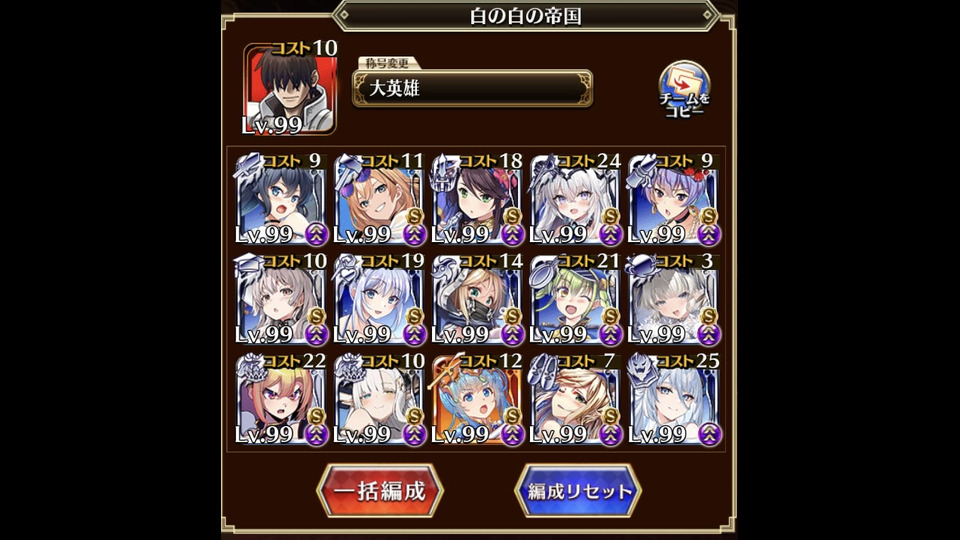Open the character card with cost 14
The height and width of the screenshot is (540, 960).
point(479,299)
